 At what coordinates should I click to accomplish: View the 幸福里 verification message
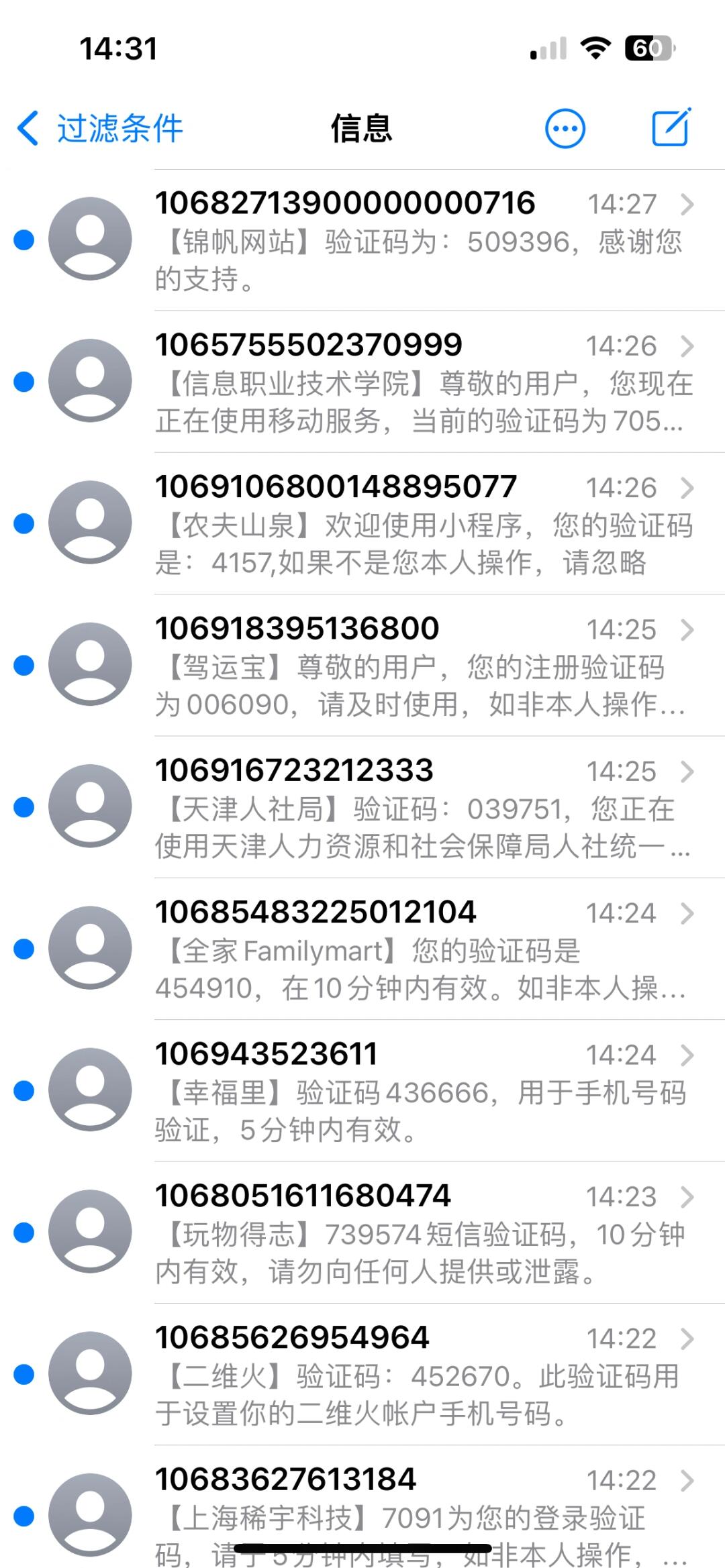pyautogui.click(x=416, y=1091)
